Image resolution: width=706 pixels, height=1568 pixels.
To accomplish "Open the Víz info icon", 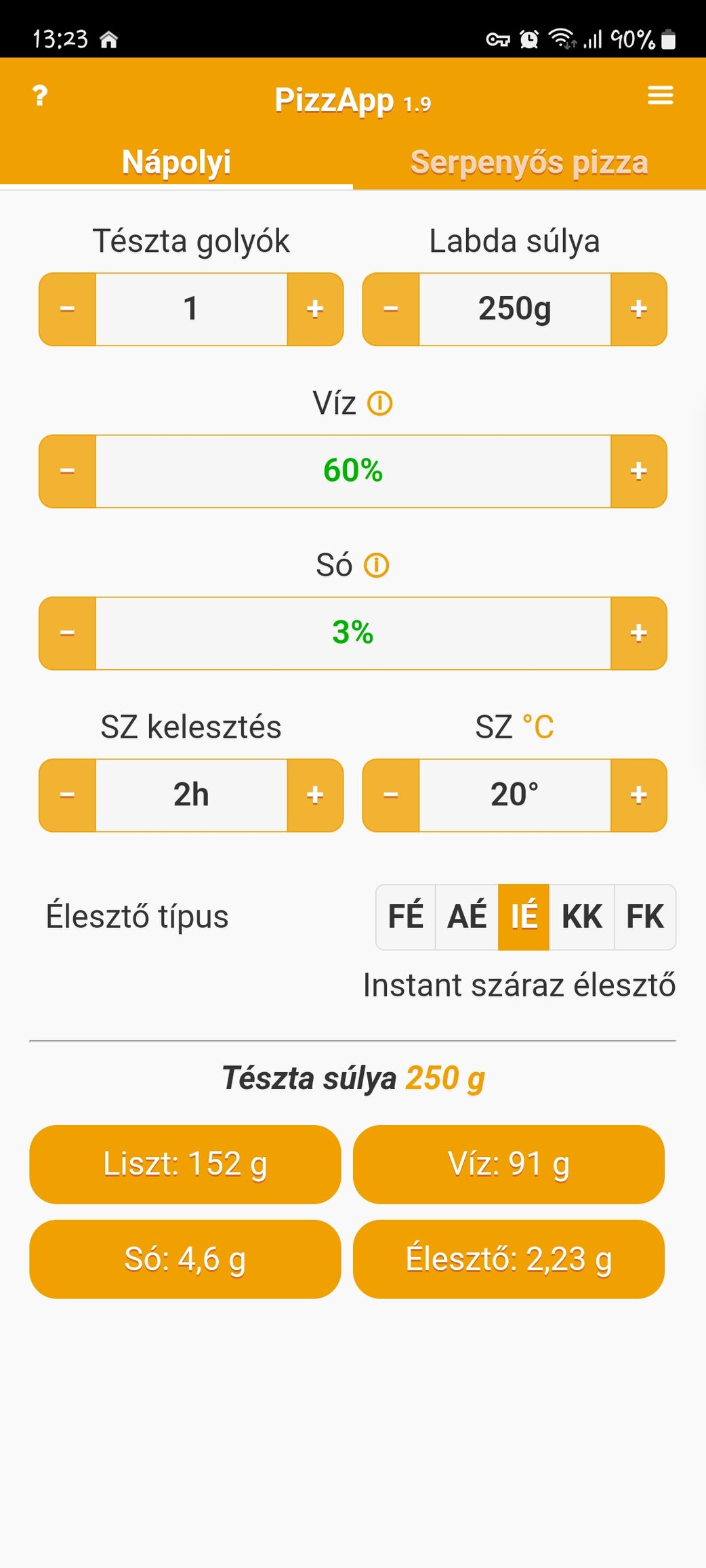I will (380, 404).
